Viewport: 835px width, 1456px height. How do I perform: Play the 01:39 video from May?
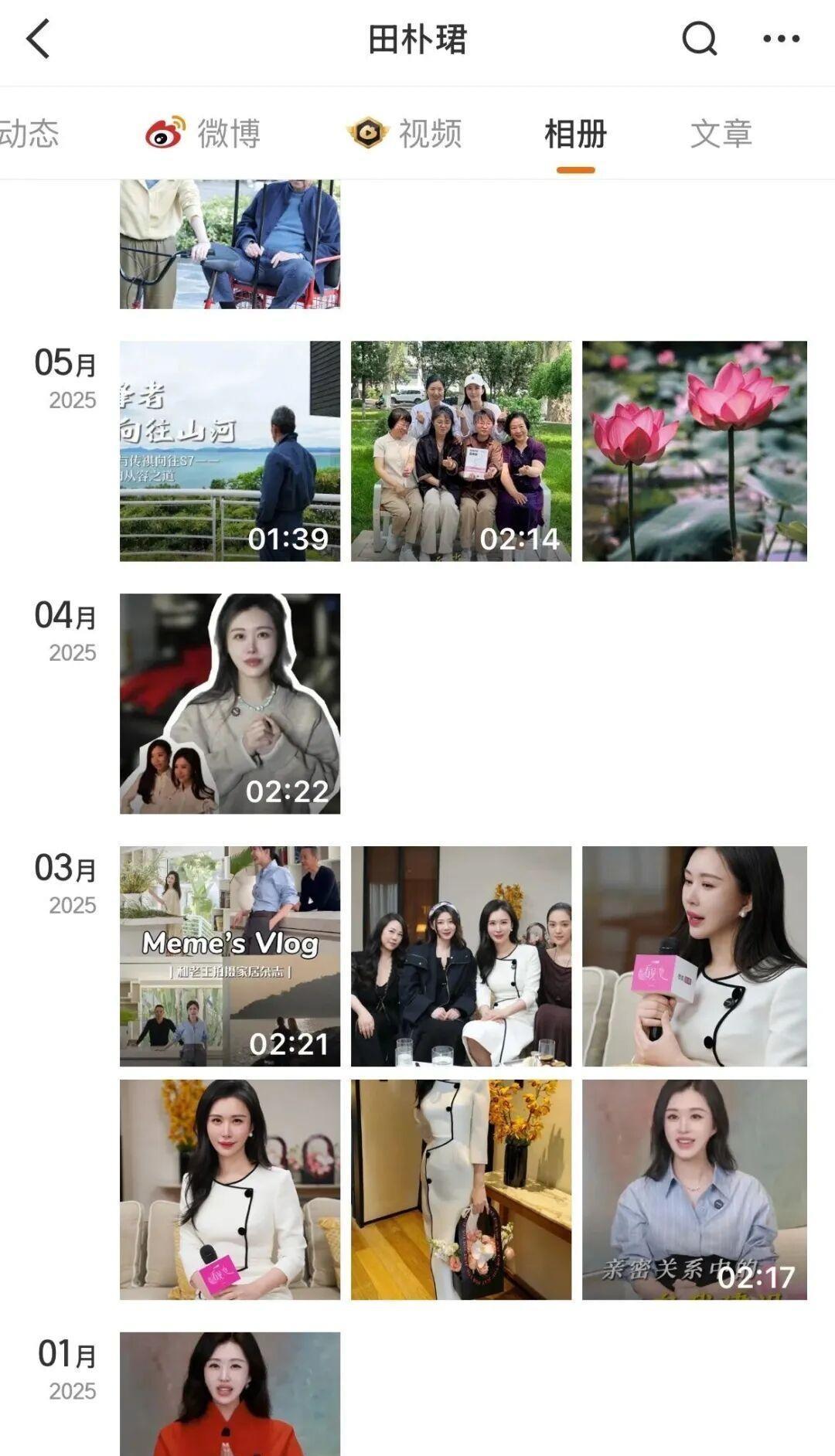(x=230, y=451)
